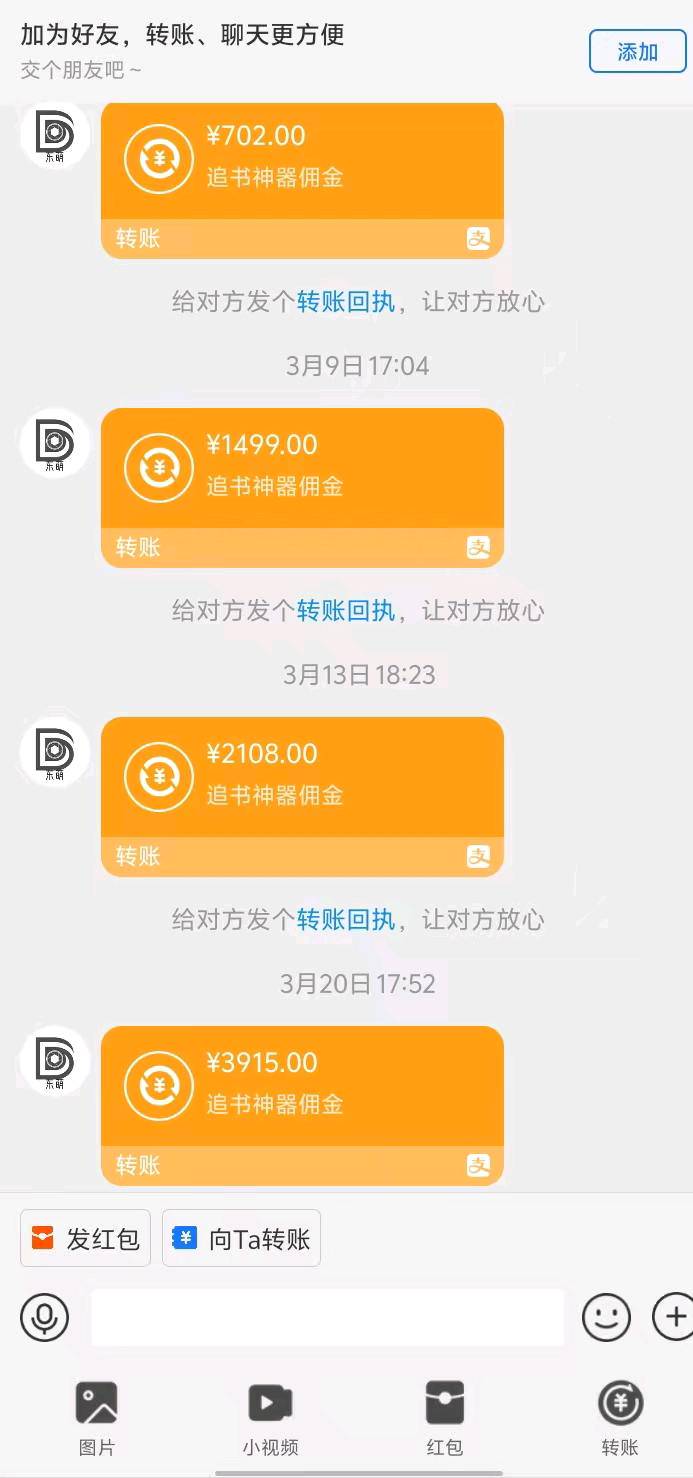Screen dimensions: 693x1478
Task: Tap 转账回执 link under ¥1499.00 transfer
Action: coord(346,610)
